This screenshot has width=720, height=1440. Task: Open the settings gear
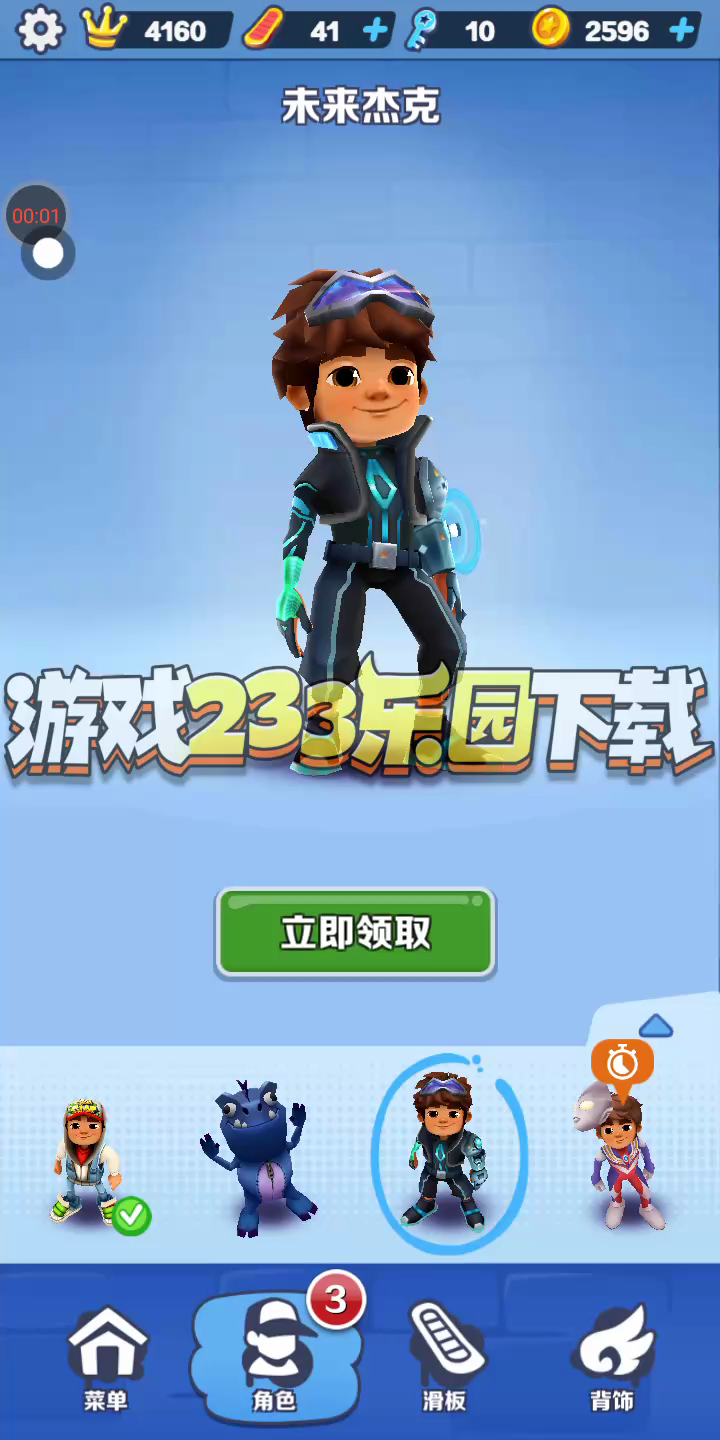click(41, 30)
